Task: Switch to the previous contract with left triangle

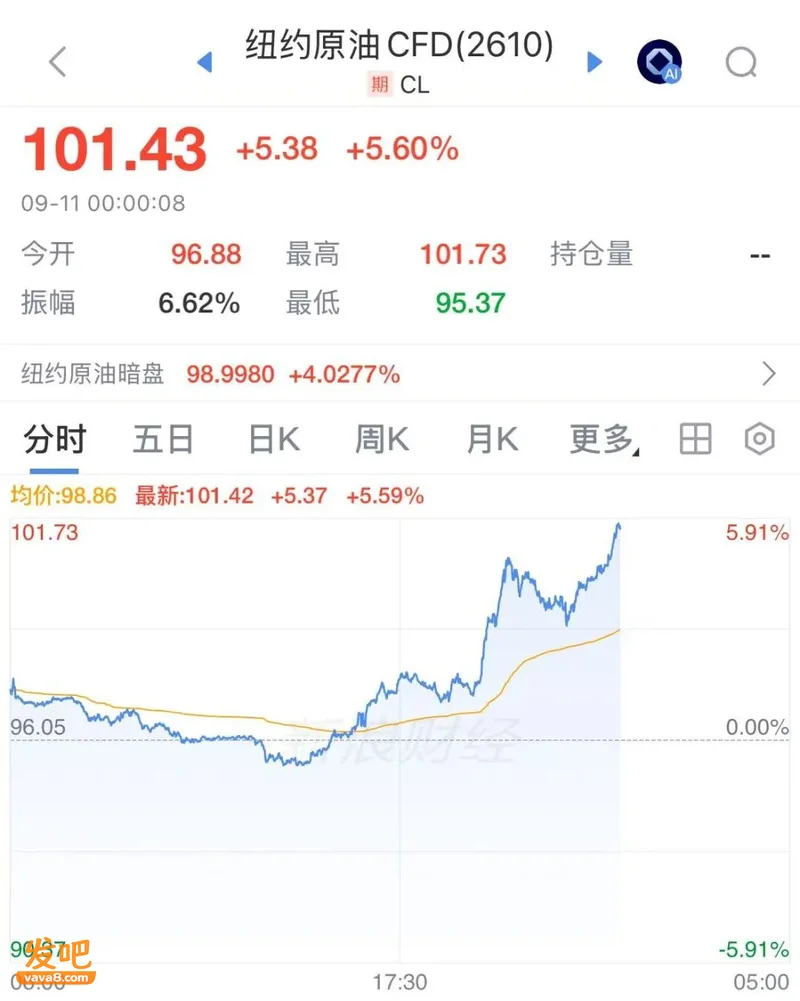Action: pos(204,62)
